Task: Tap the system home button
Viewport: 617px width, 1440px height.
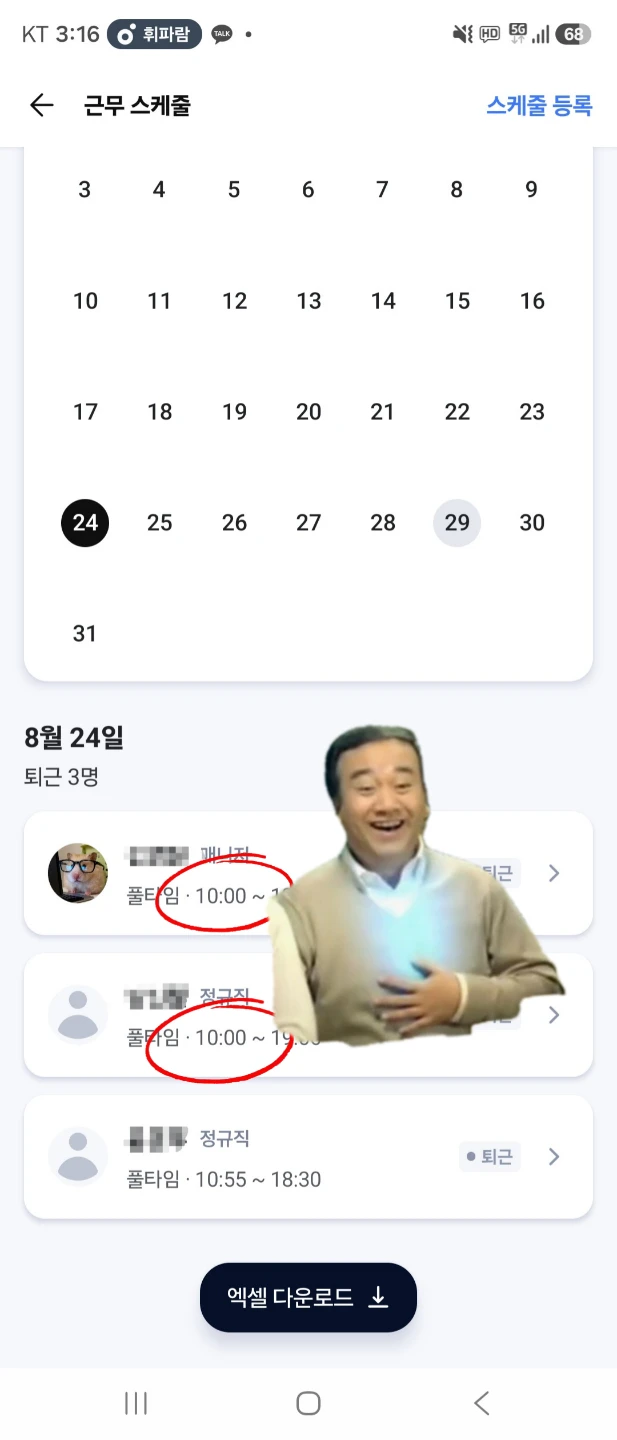Action: coord(308,1403)
